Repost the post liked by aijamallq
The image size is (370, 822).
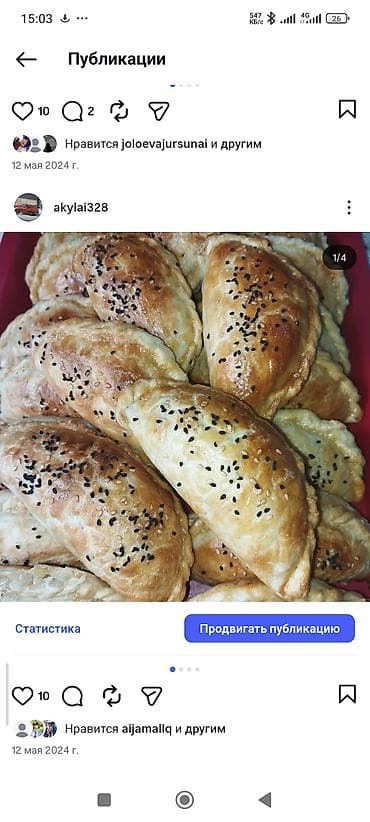(x=112, y=696)
